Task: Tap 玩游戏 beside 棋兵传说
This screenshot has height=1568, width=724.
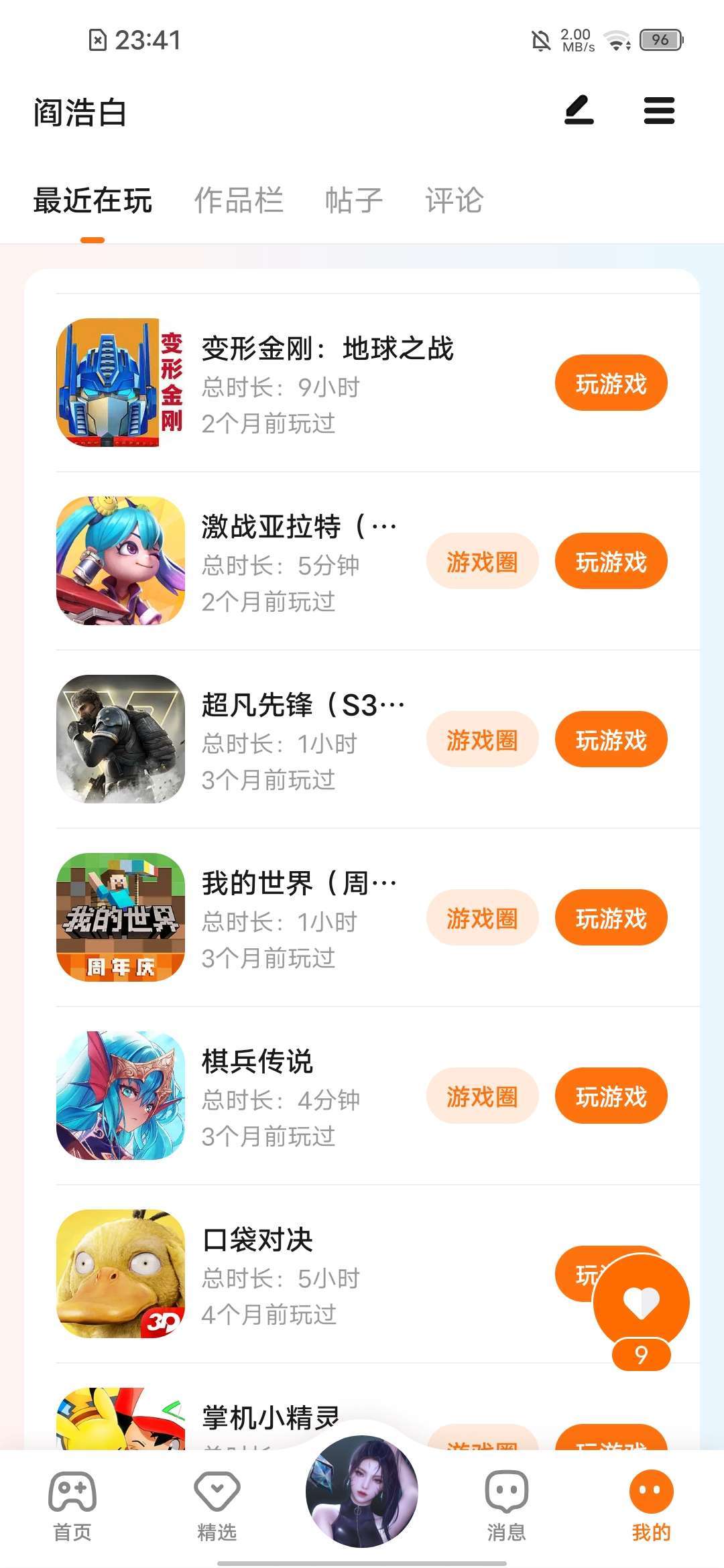Action: 611,1096
